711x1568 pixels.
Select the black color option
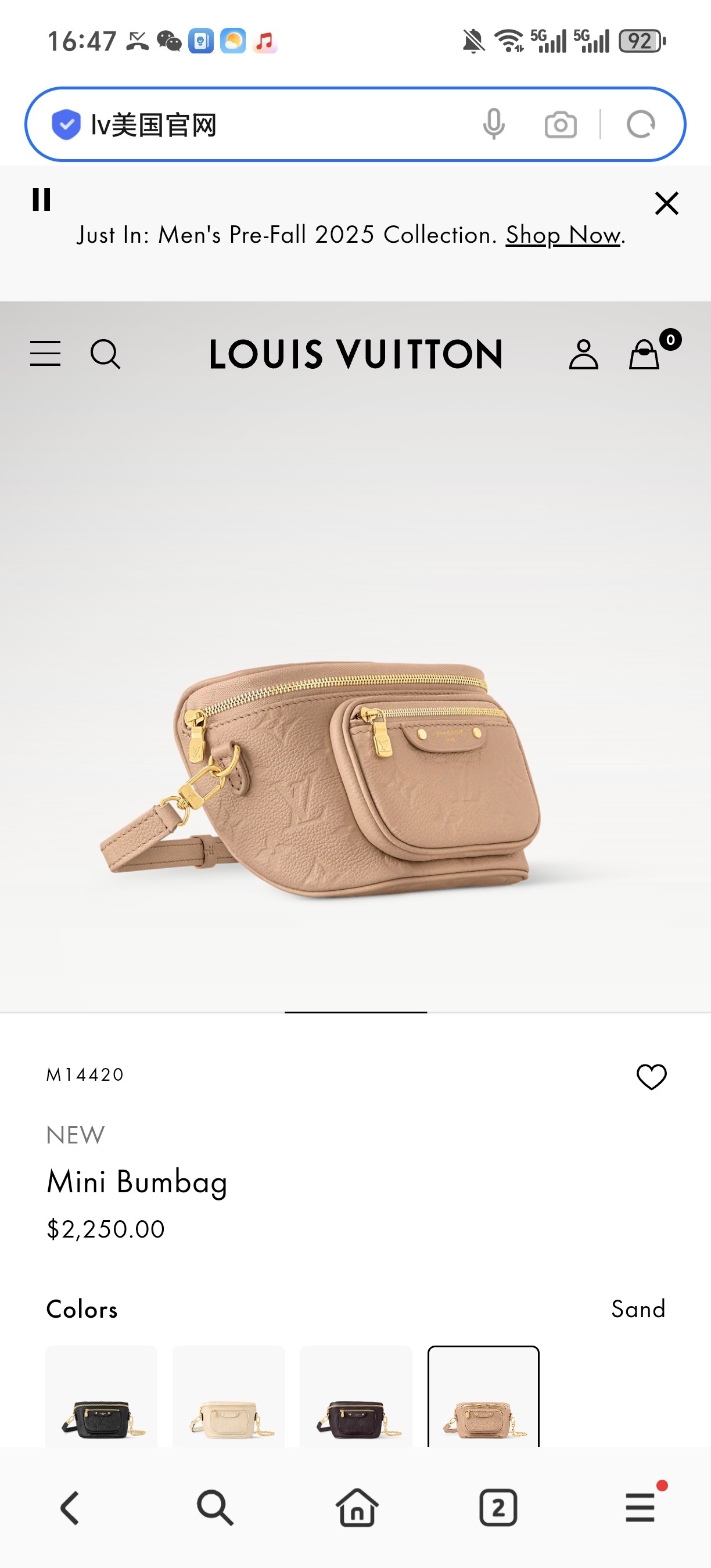pyautogui.click(x=102, y=1396)
